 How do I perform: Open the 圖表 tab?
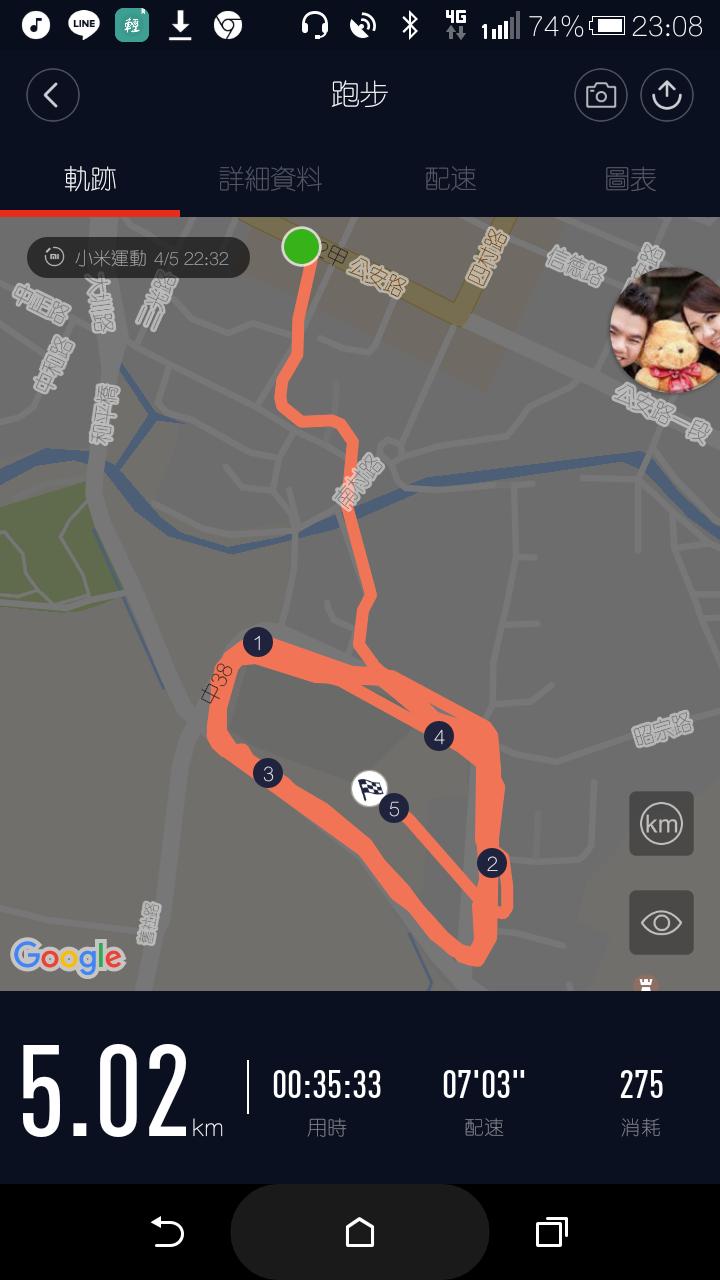point(630,179)
